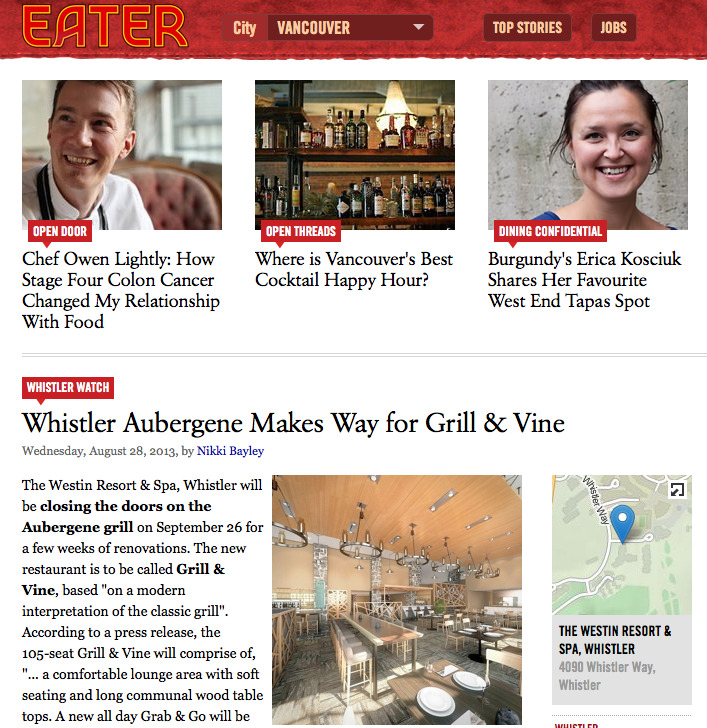This screenshot has height=728, width=707.
Task: Open the Jobs page
Action: [x=613, y=27]
